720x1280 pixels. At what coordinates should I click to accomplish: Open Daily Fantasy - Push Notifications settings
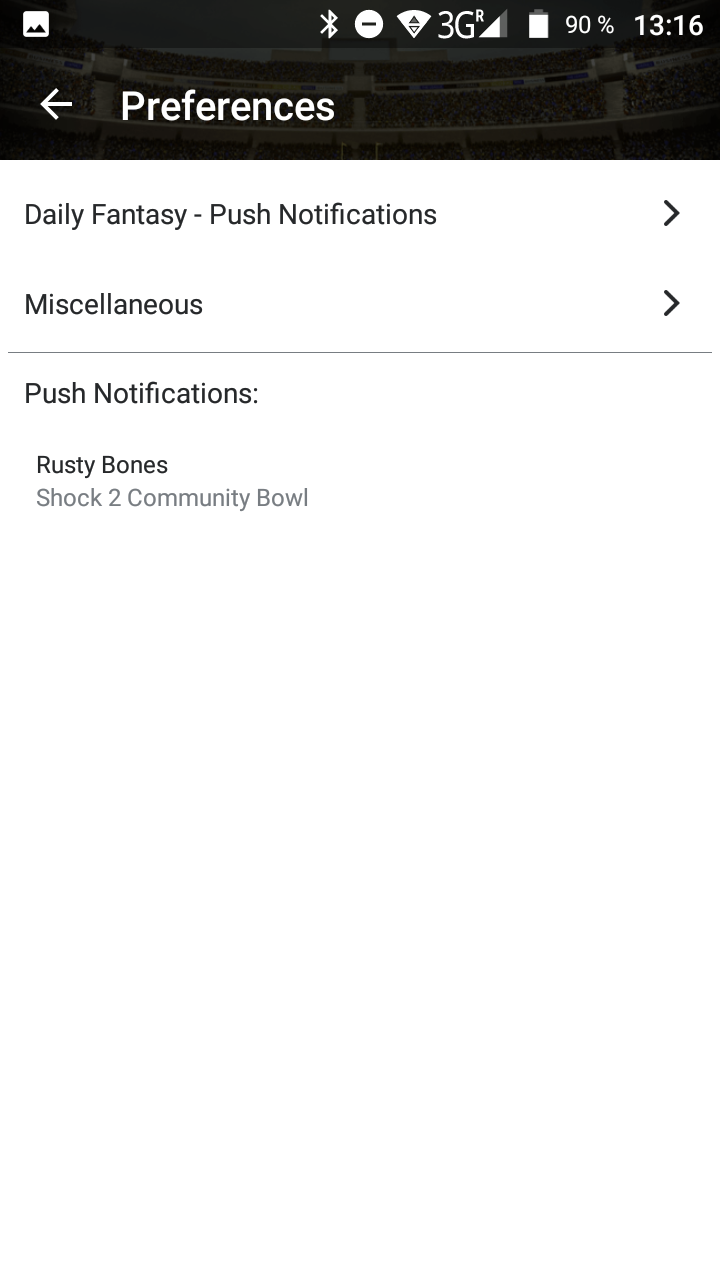pyautogui.click(x=359, y=214)
